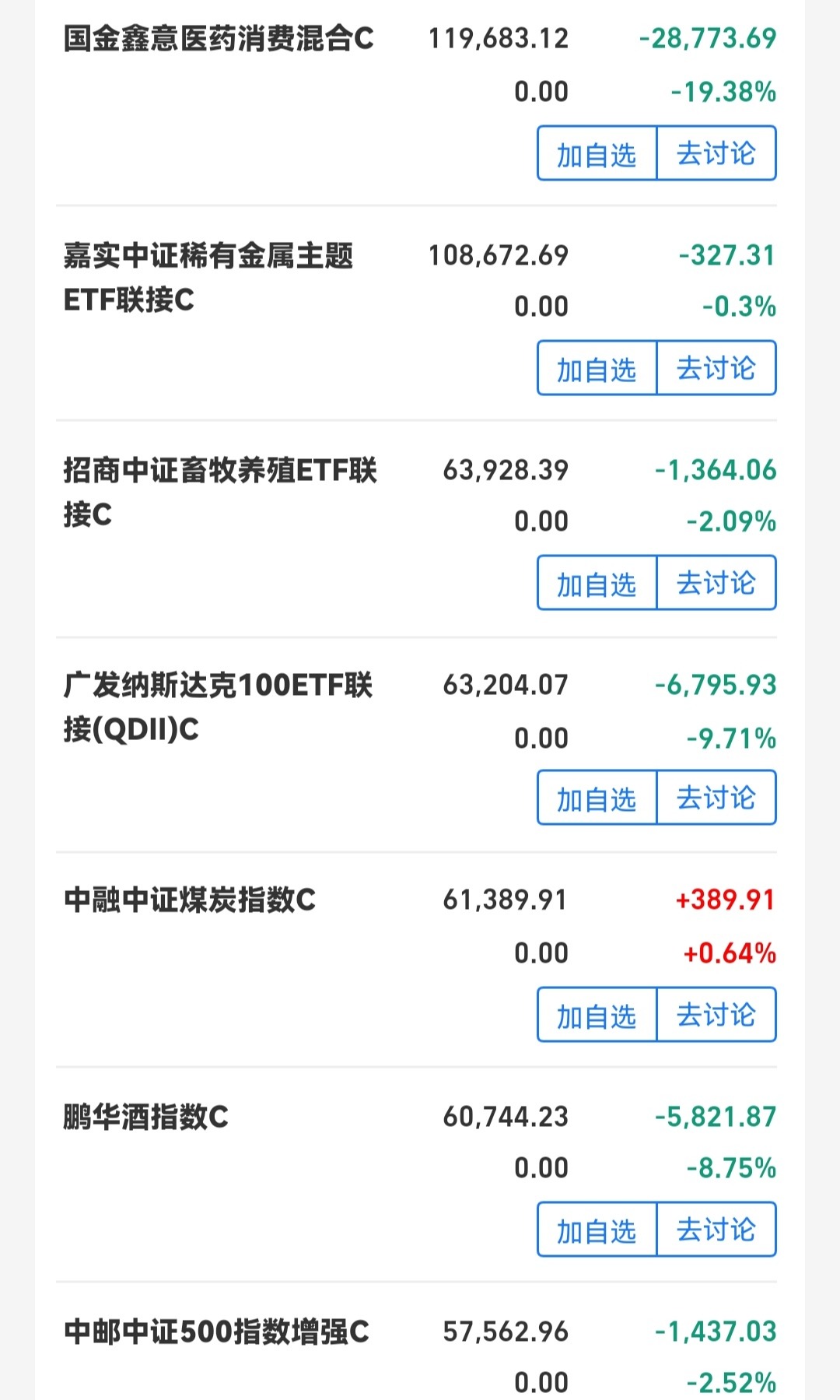Open 去讨论 for 嘉实中证稀有金属主题ETF联接C
The width and height of the screenshot is (840, 1400).
pos(716,369)
